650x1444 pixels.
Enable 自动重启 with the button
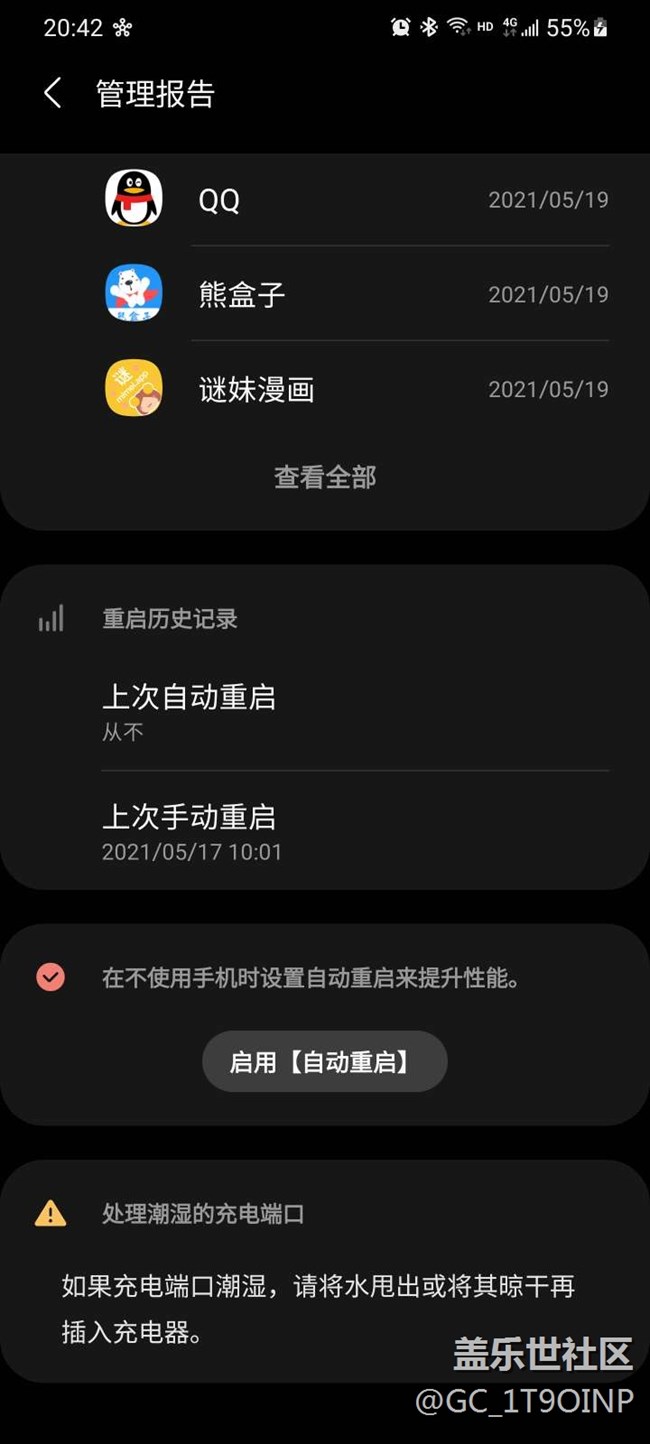(324, 1061)
